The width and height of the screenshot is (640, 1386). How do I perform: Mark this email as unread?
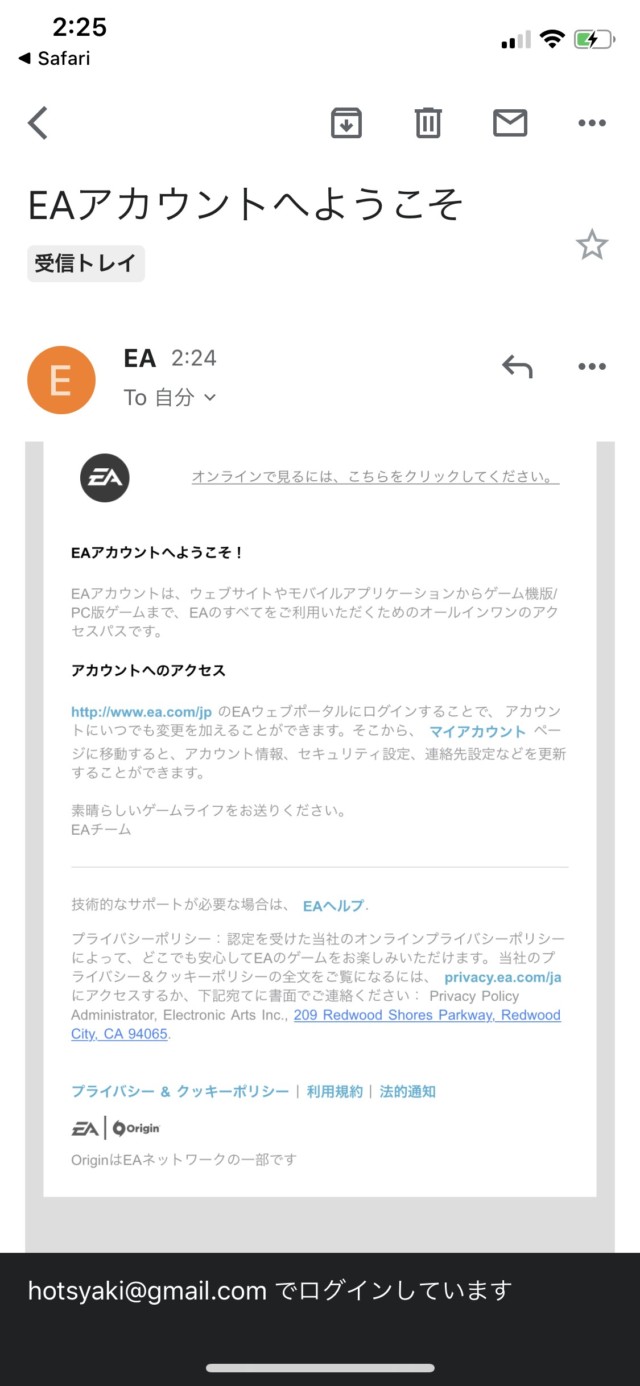(x=510, y=123)
